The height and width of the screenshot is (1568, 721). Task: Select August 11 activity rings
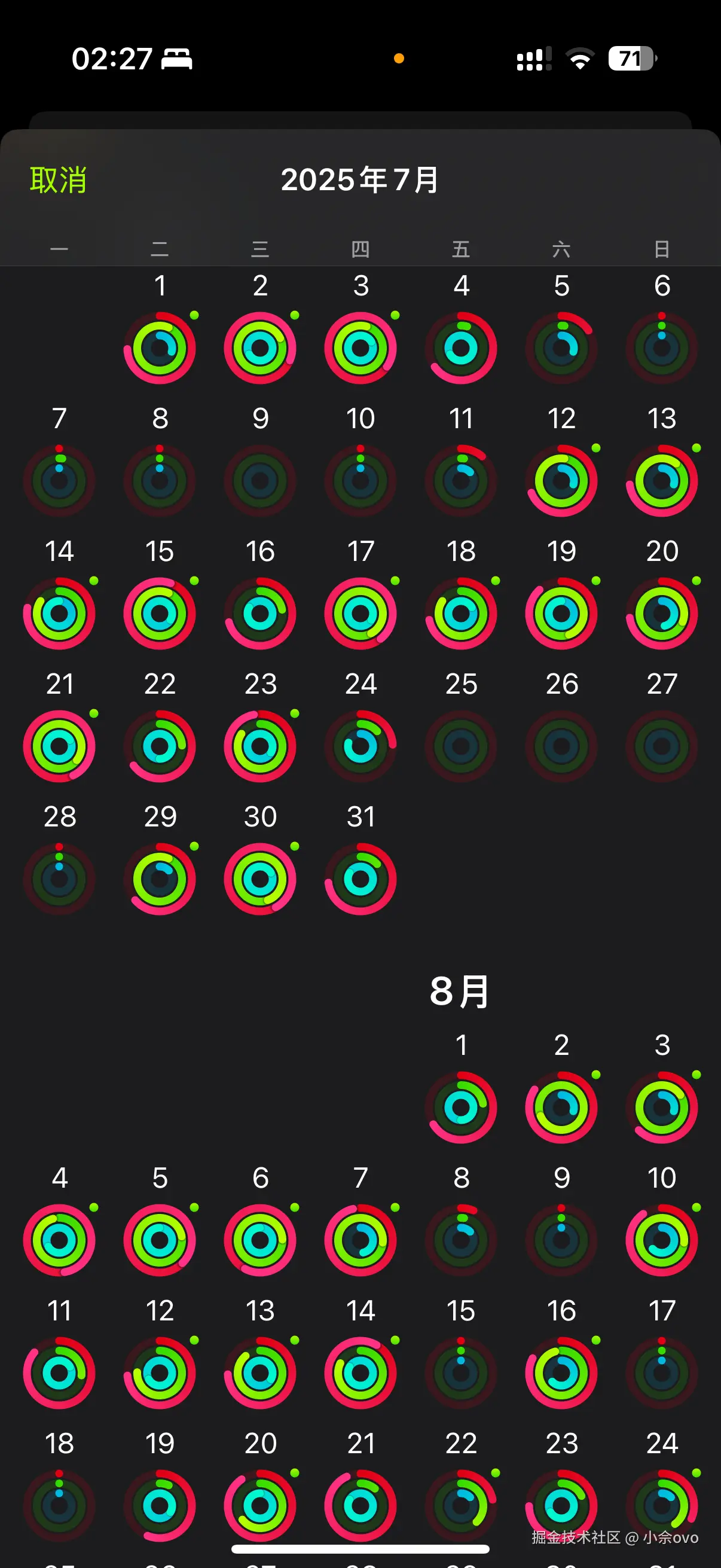tap(59, 1372)
